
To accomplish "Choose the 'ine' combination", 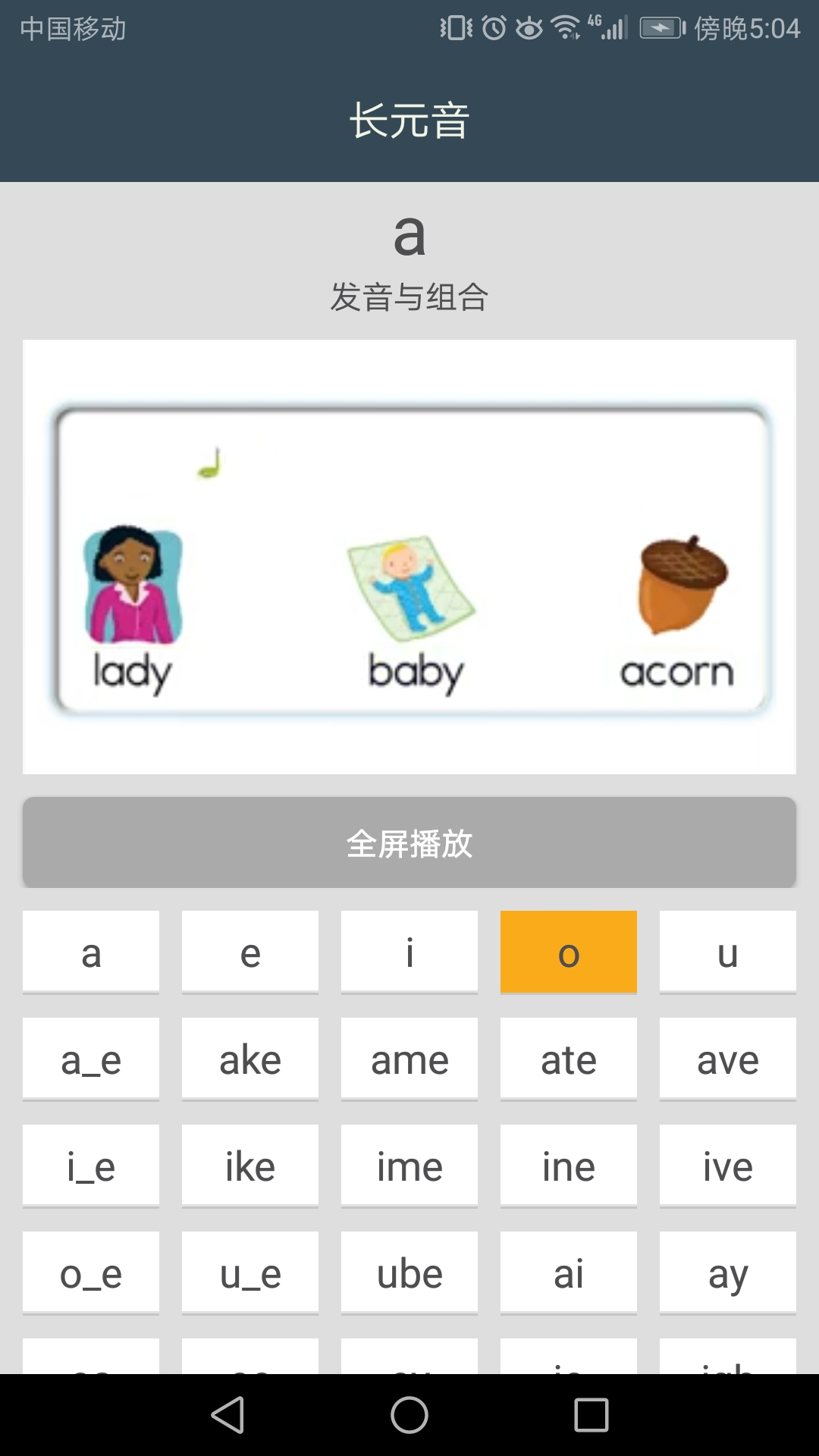I will click(x=569, y=1166).
